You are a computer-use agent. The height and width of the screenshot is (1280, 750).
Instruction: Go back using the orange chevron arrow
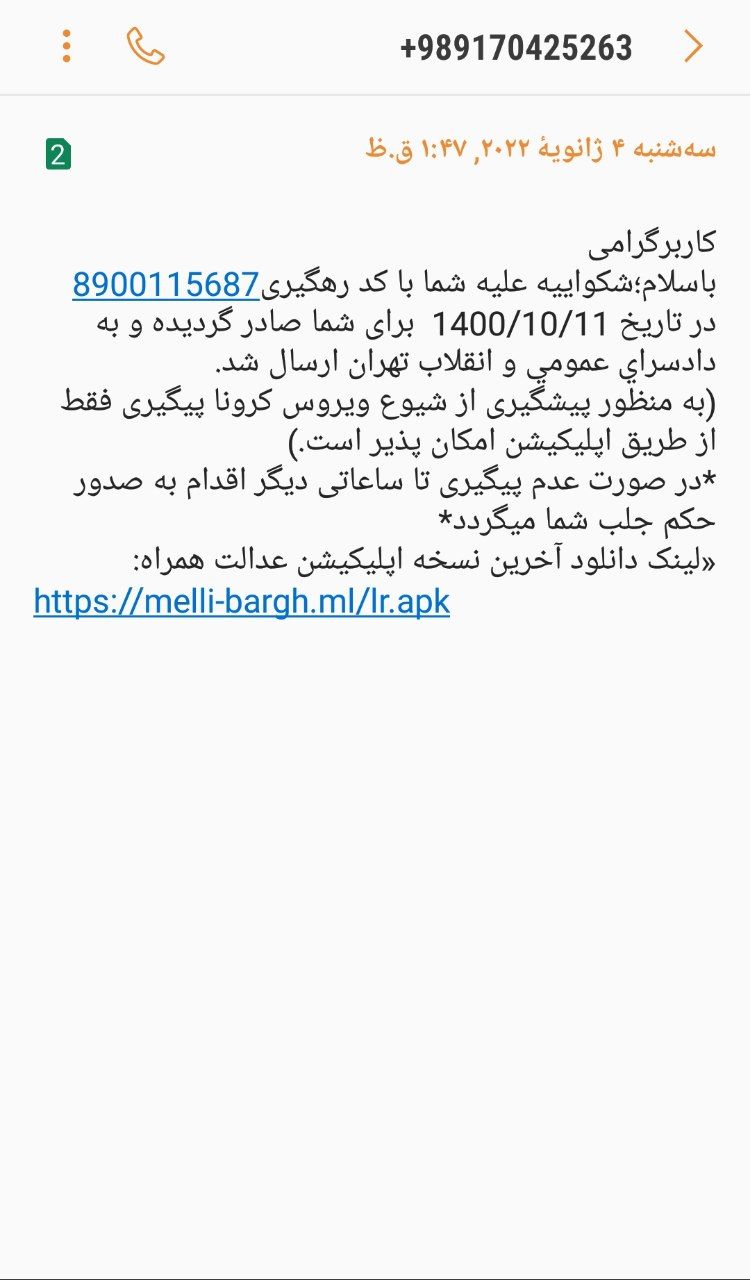point(693,46)
